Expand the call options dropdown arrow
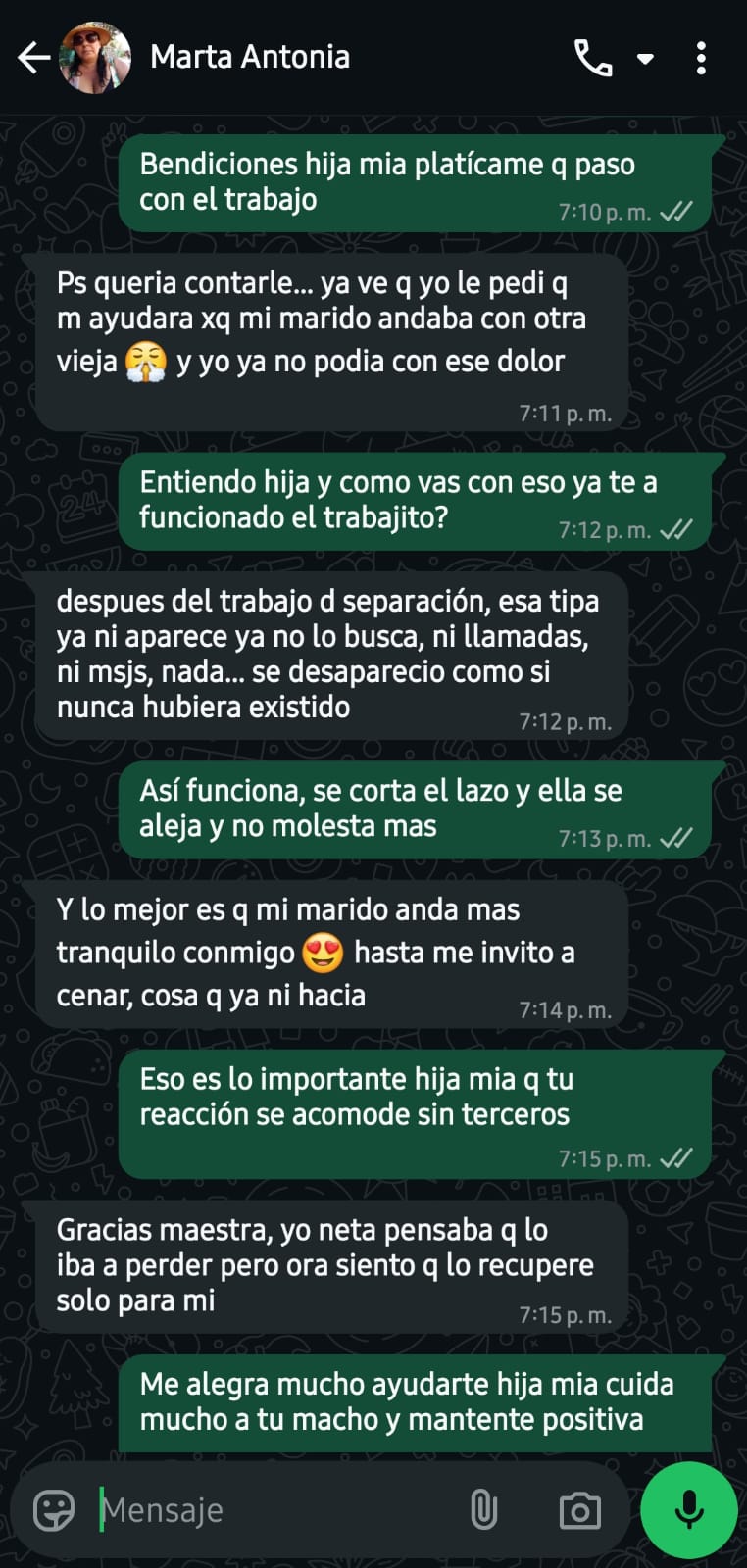Viewport: 747px width, 1568px height. tap(645, 59)
